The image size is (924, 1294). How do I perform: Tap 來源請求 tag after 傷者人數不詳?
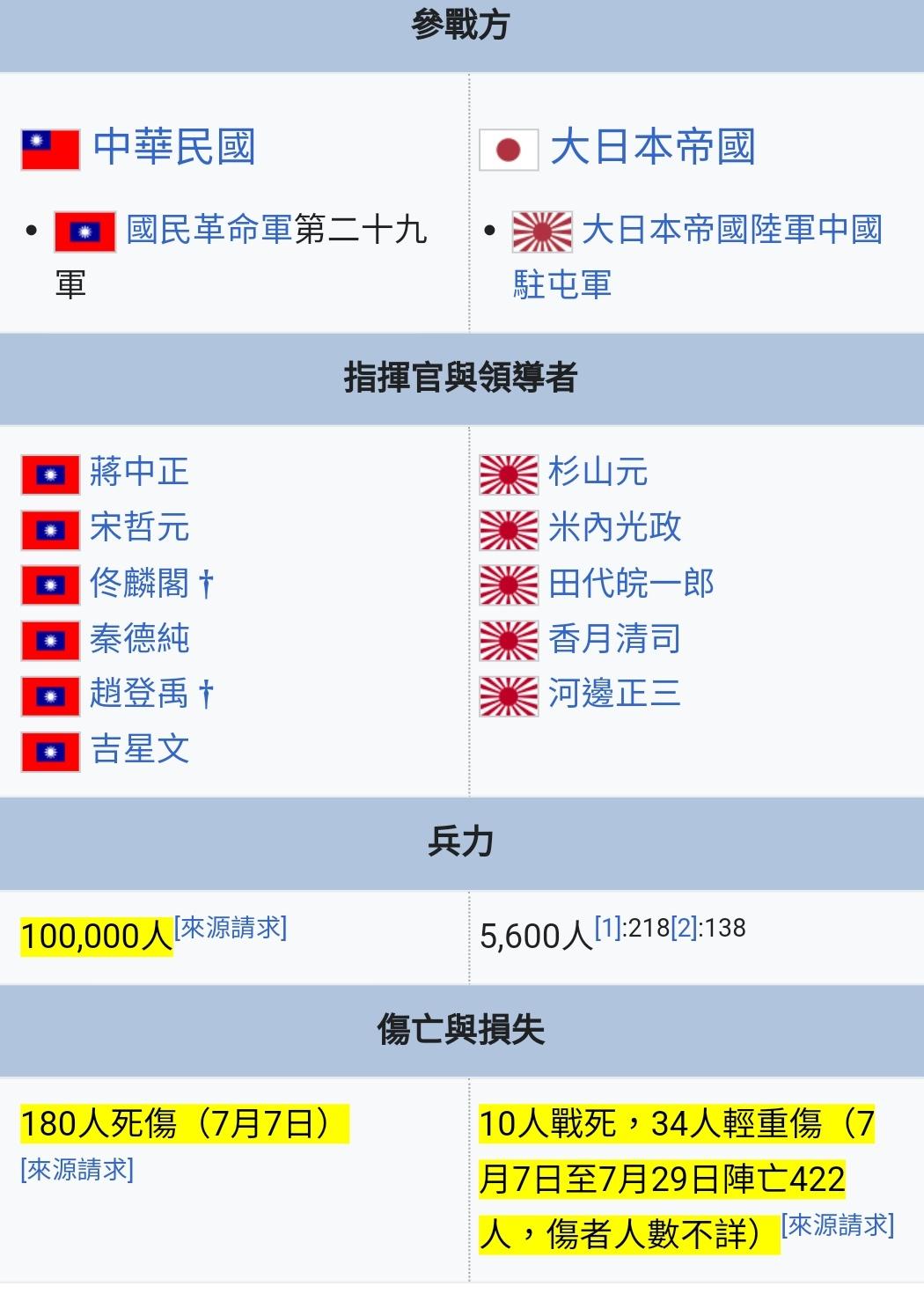(837, 1224)
